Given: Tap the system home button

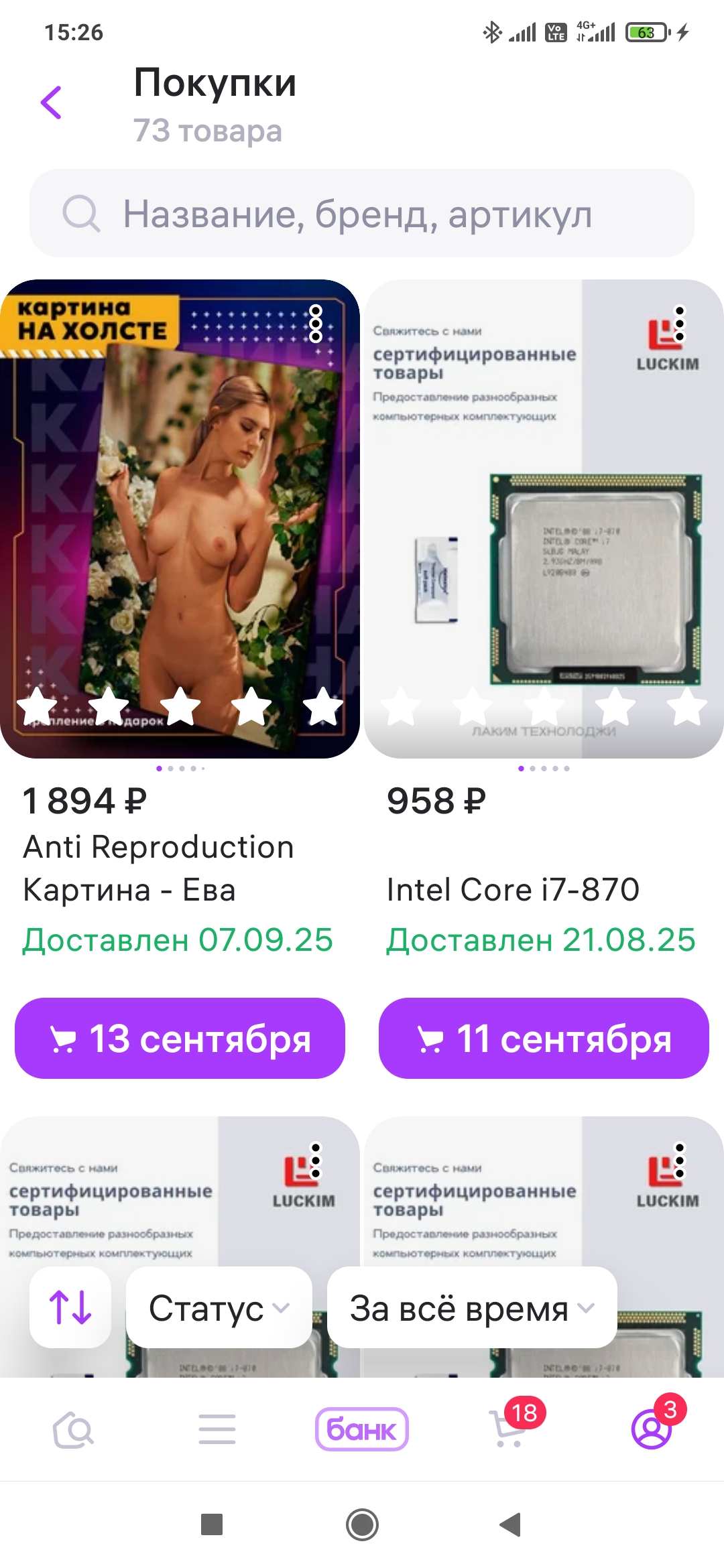Looking at the screenshot, I should [x=362, y=1525].
